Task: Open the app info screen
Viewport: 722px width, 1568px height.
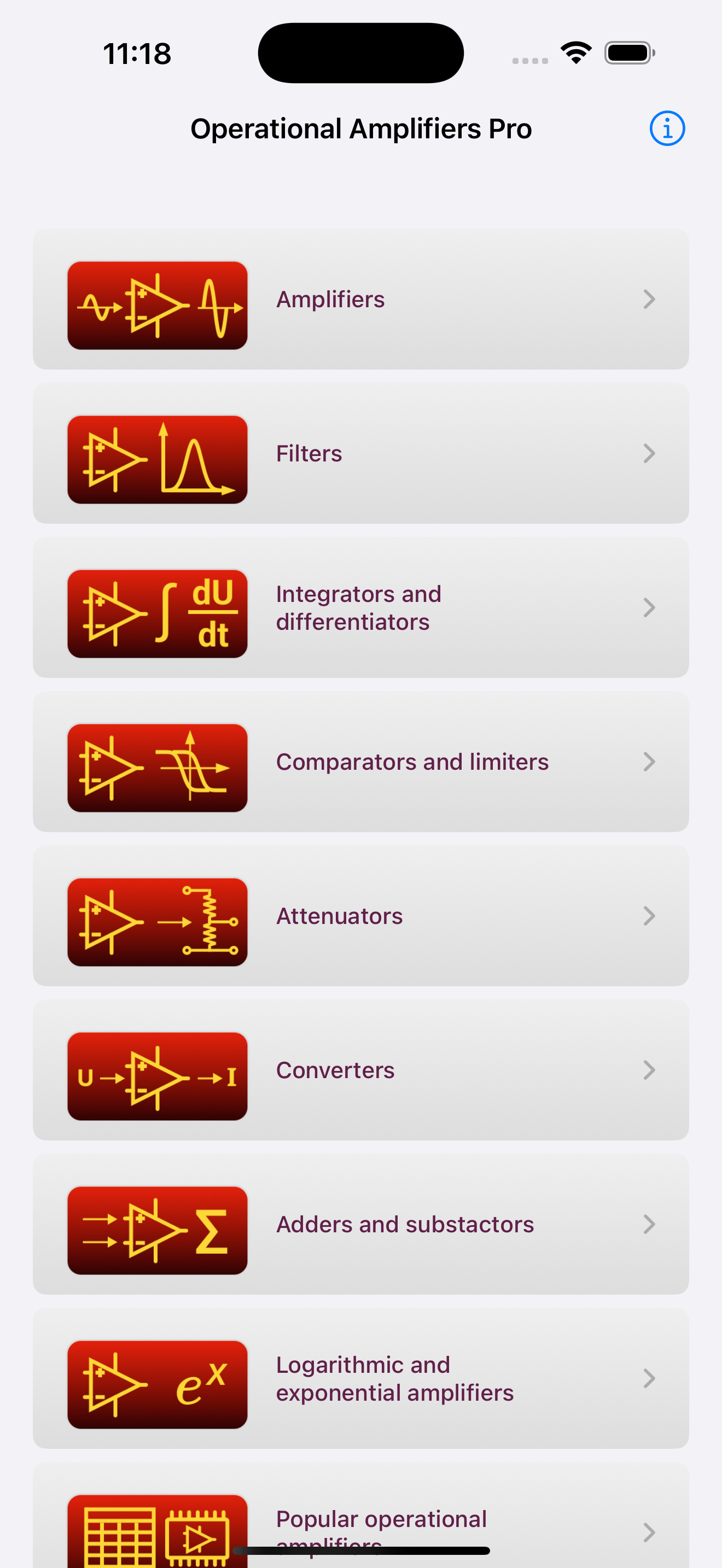Action: 667,128
